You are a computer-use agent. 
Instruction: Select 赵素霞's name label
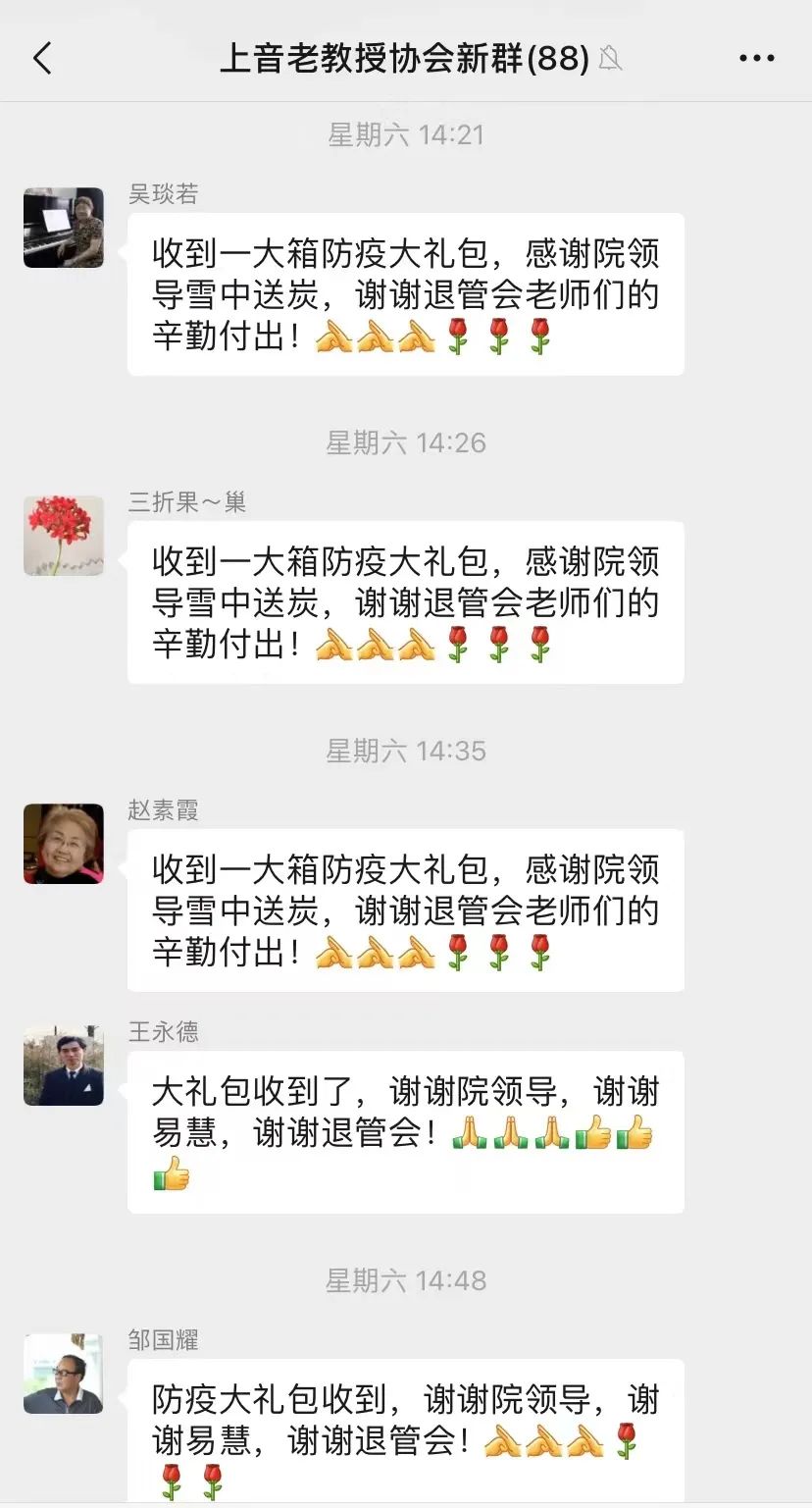[163, 809]
